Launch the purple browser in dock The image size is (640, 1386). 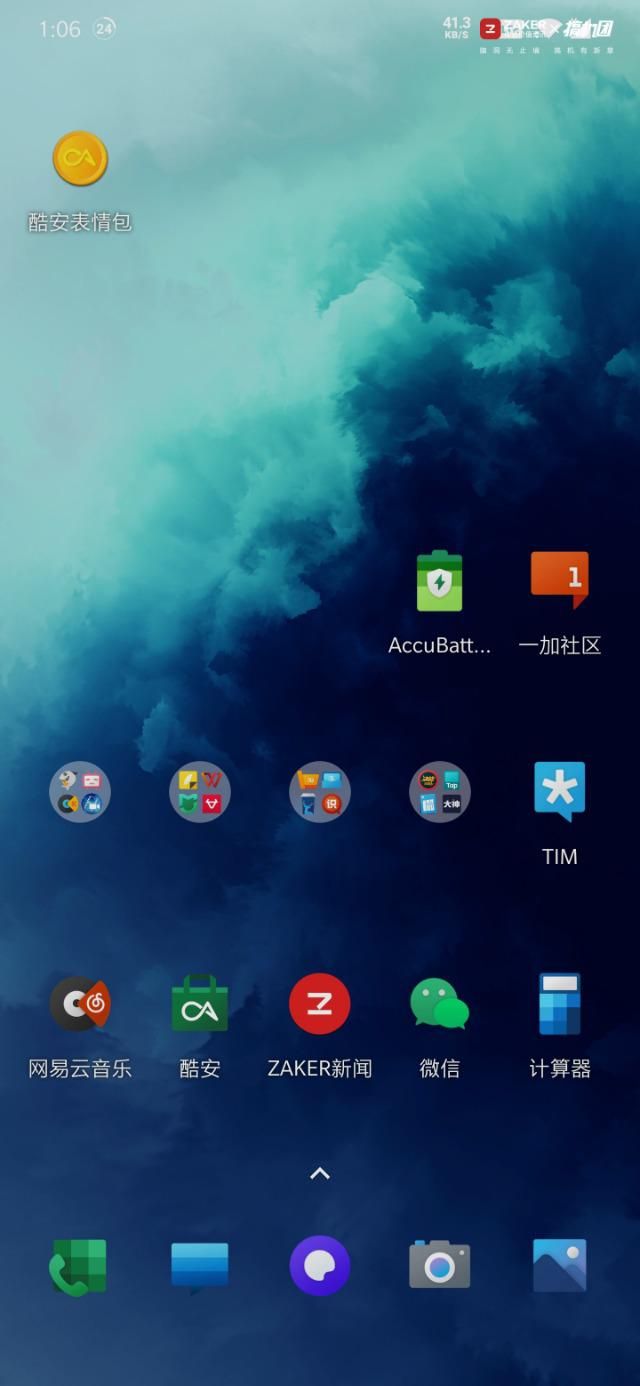coord(320,1266)
